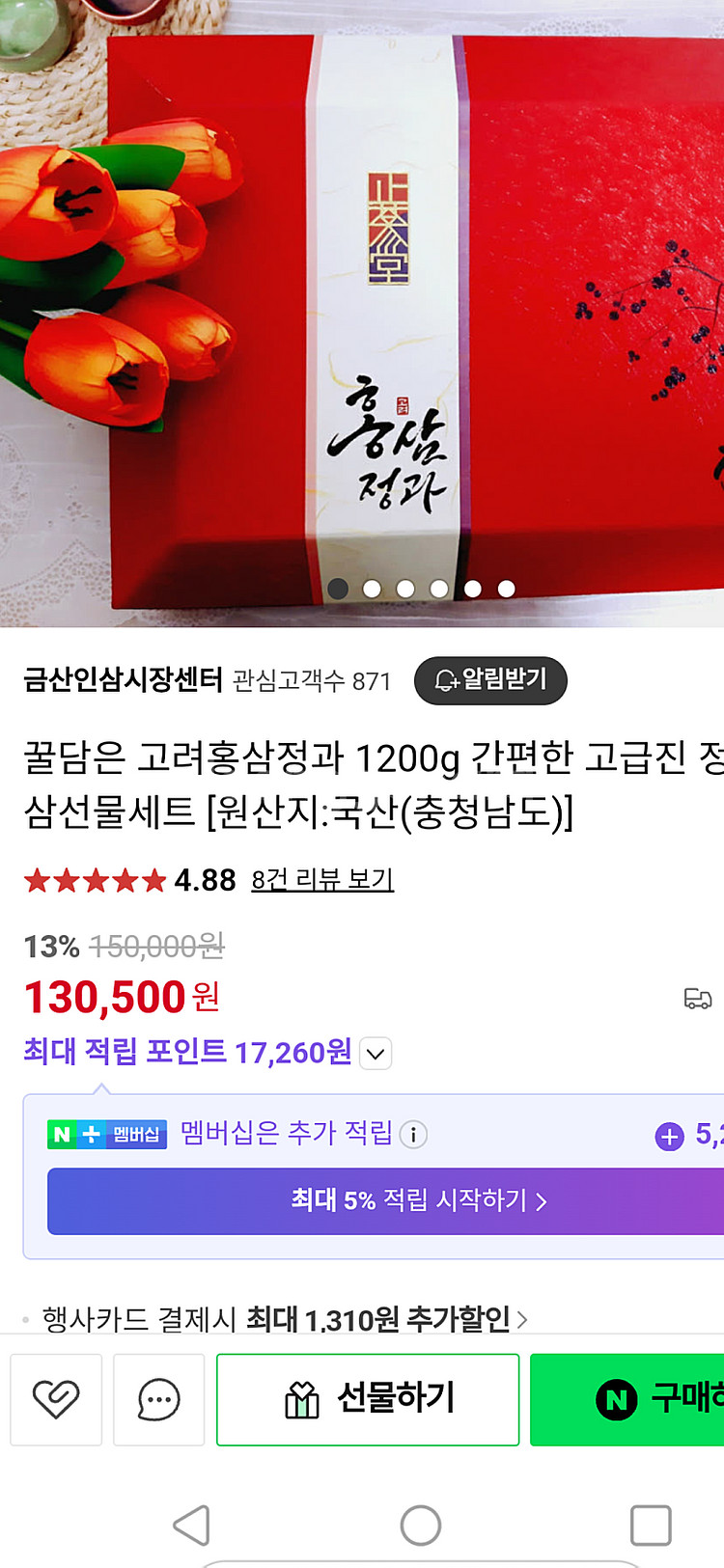
Task: Open seller chat via speech bubble icon
Action: 158,1400
